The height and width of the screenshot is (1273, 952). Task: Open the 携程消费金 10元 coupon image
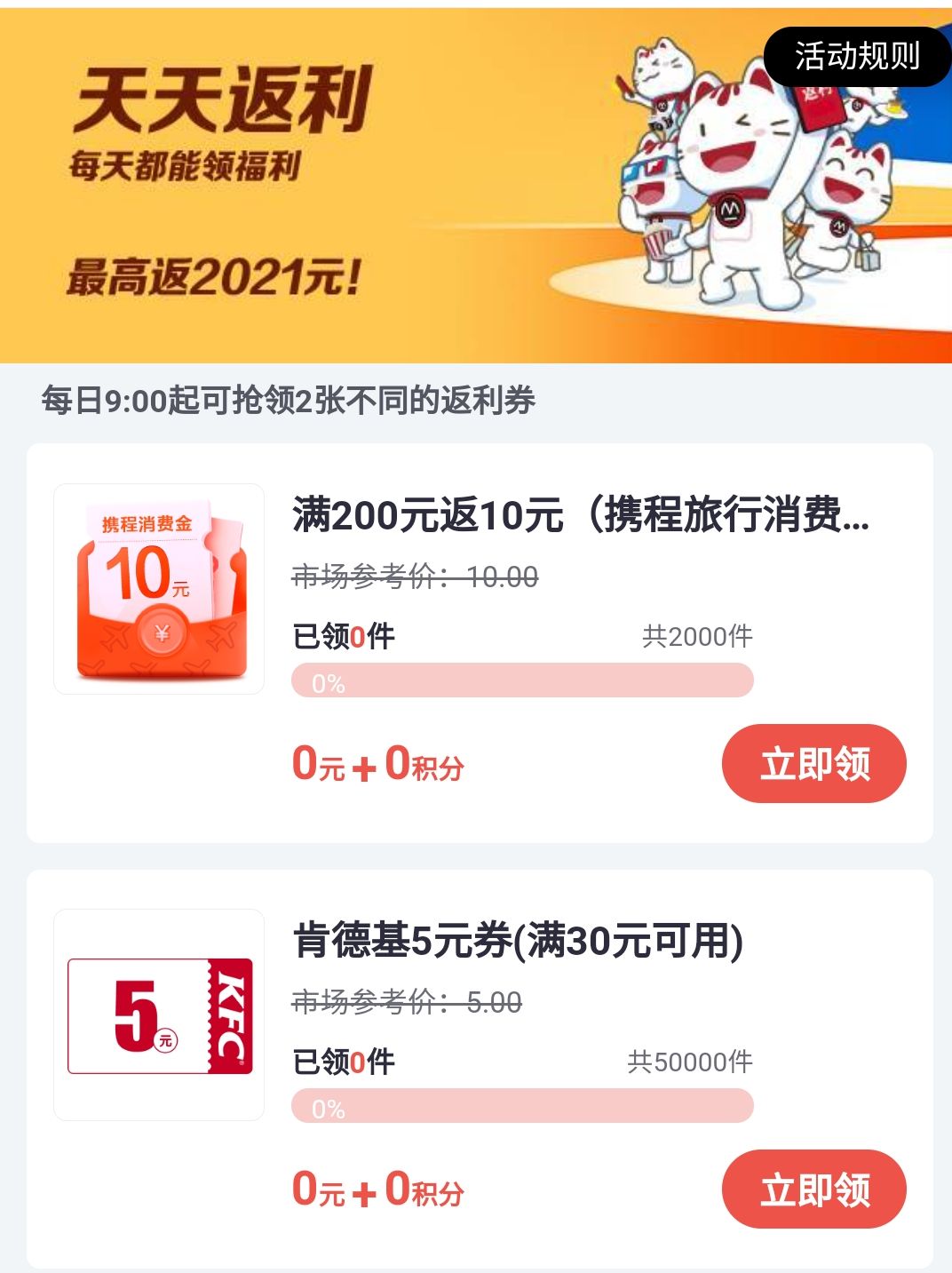(159, 589)
